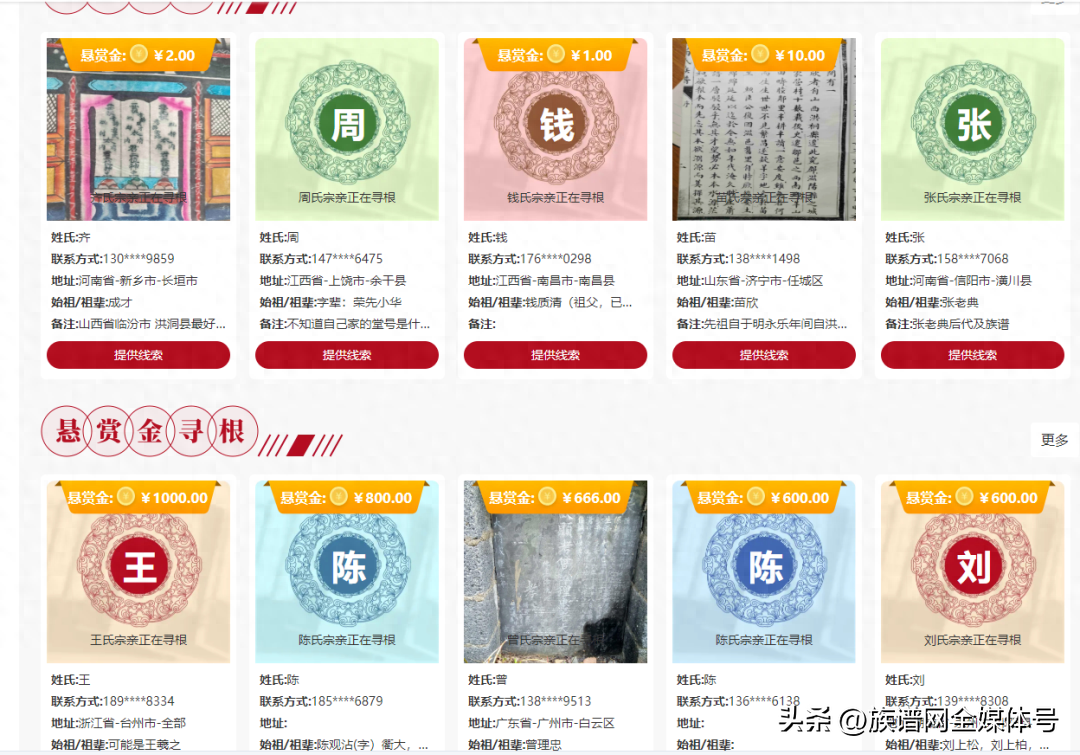The width and height of the screenshot is (1080, 755).
Task: Tap 提供线索 under the 苗 surname card
Action: (x=763, y=355)
